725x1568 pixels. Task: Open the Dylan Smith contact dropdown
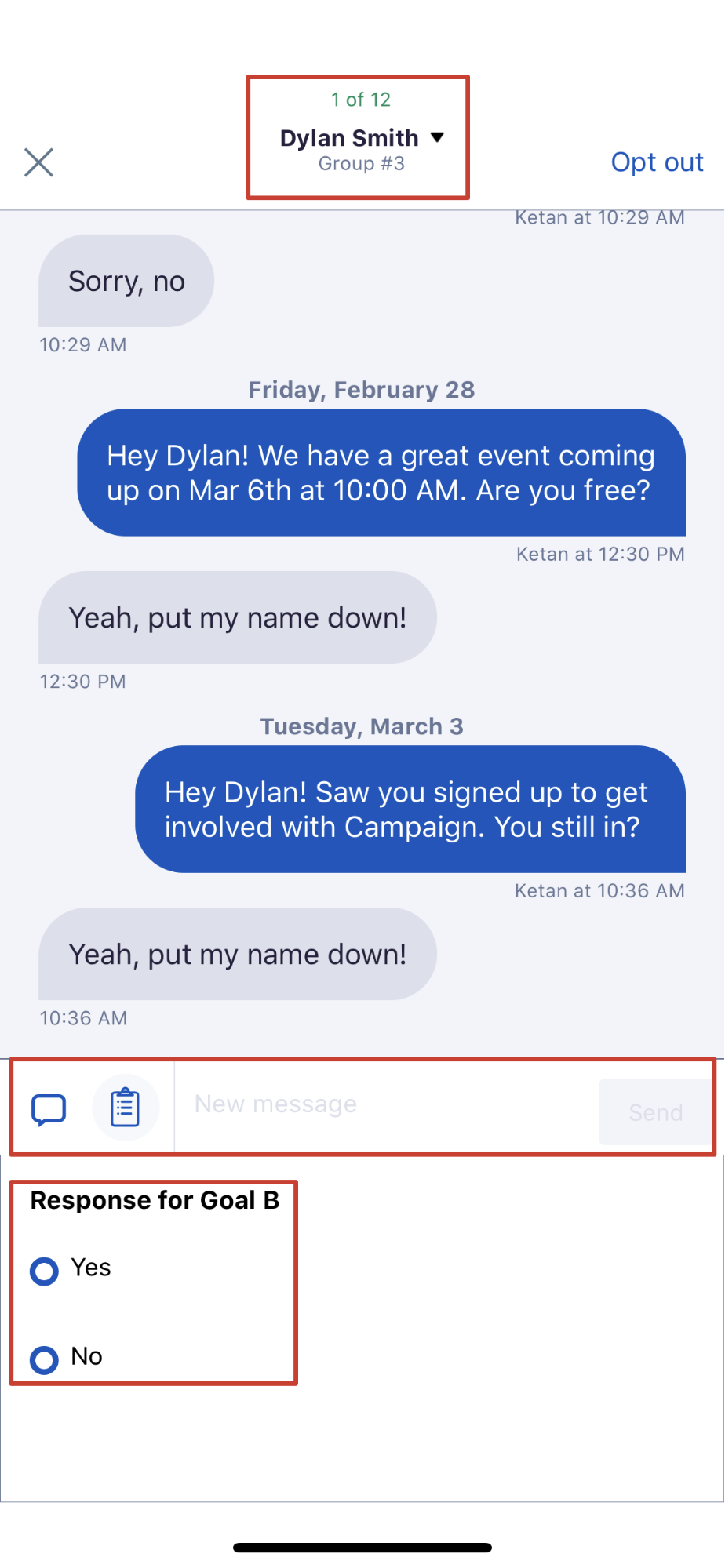tap(361, 138)
